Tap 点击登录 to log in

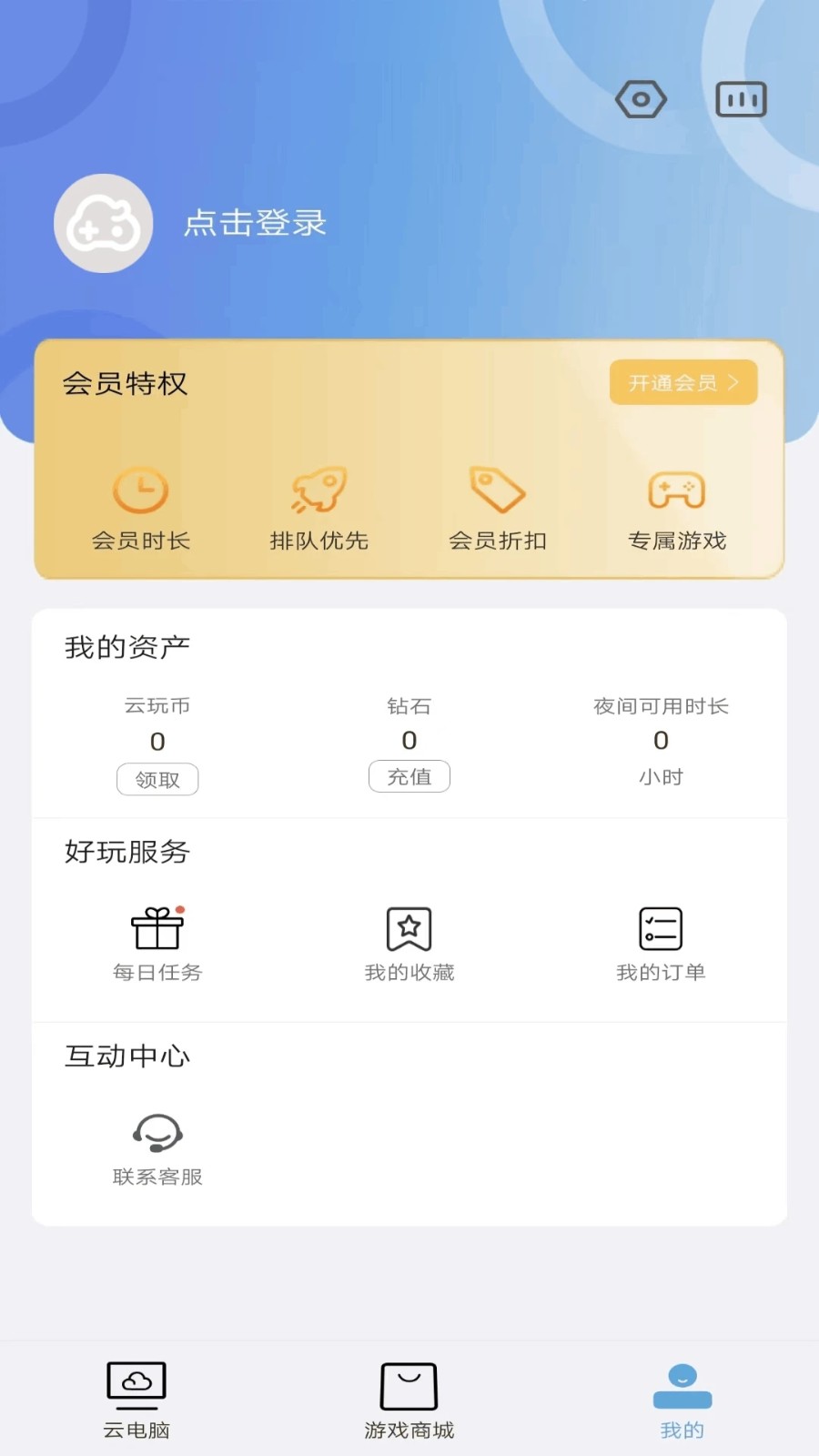pyautogui.click(x=255, y=223)
